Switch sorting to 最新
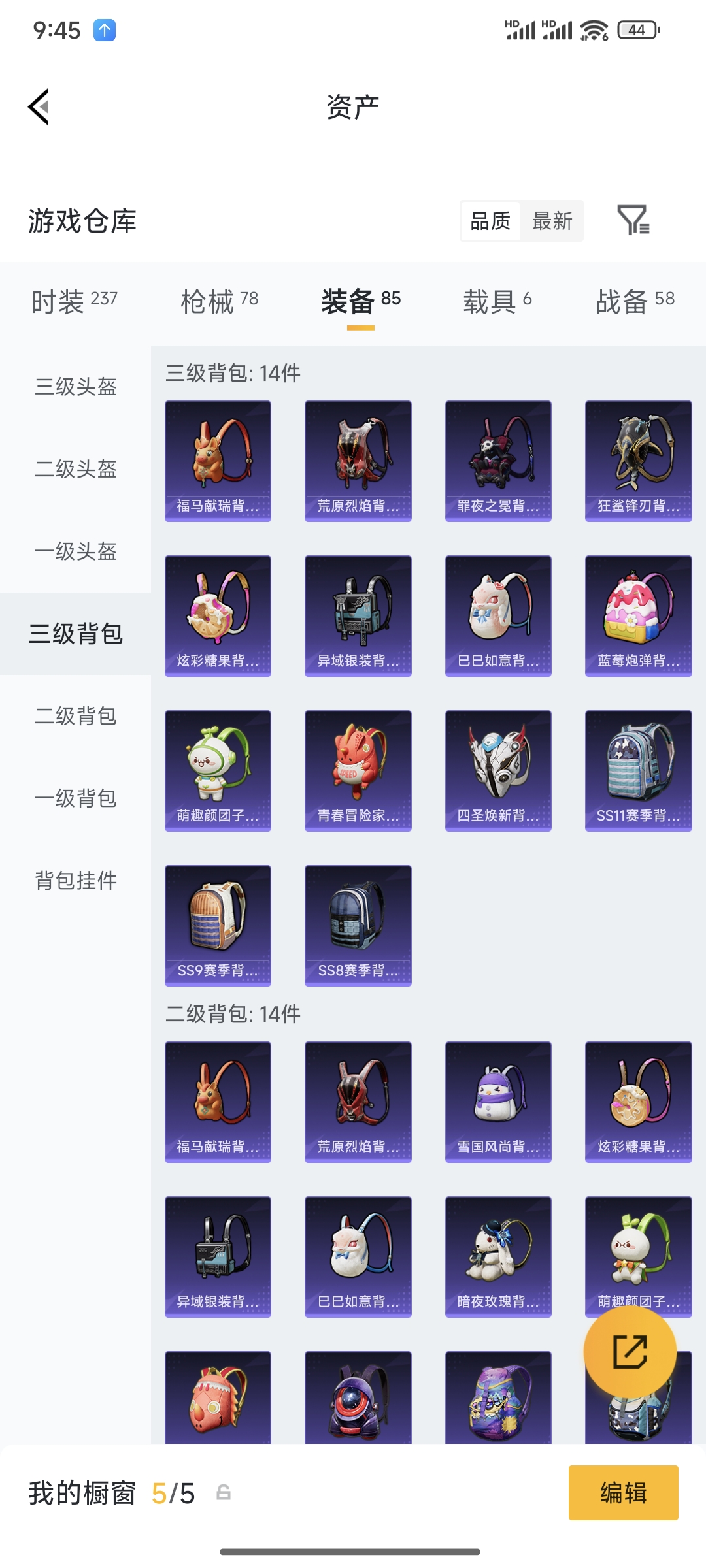 [552, 221]
